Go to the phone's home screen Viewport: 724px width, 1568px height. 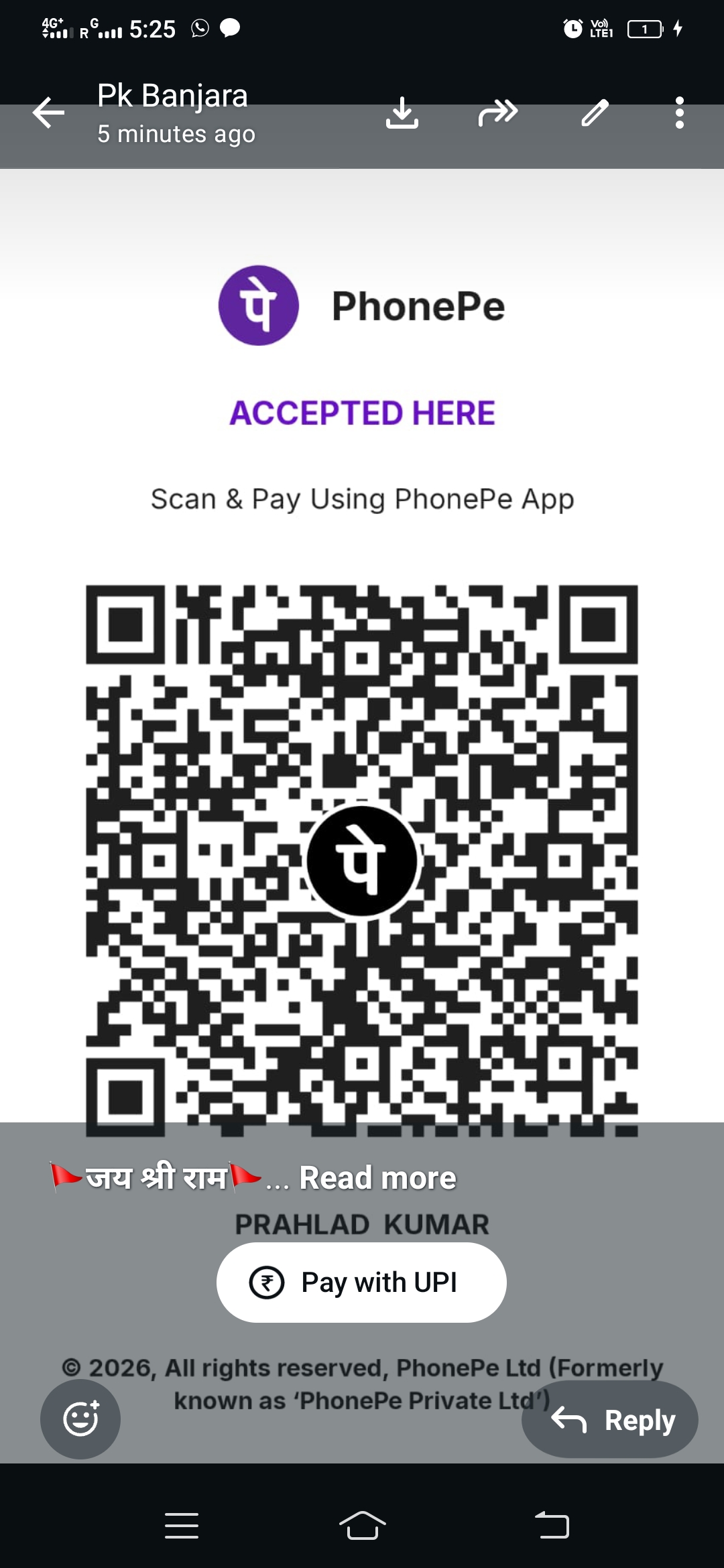pos(362,1525)
